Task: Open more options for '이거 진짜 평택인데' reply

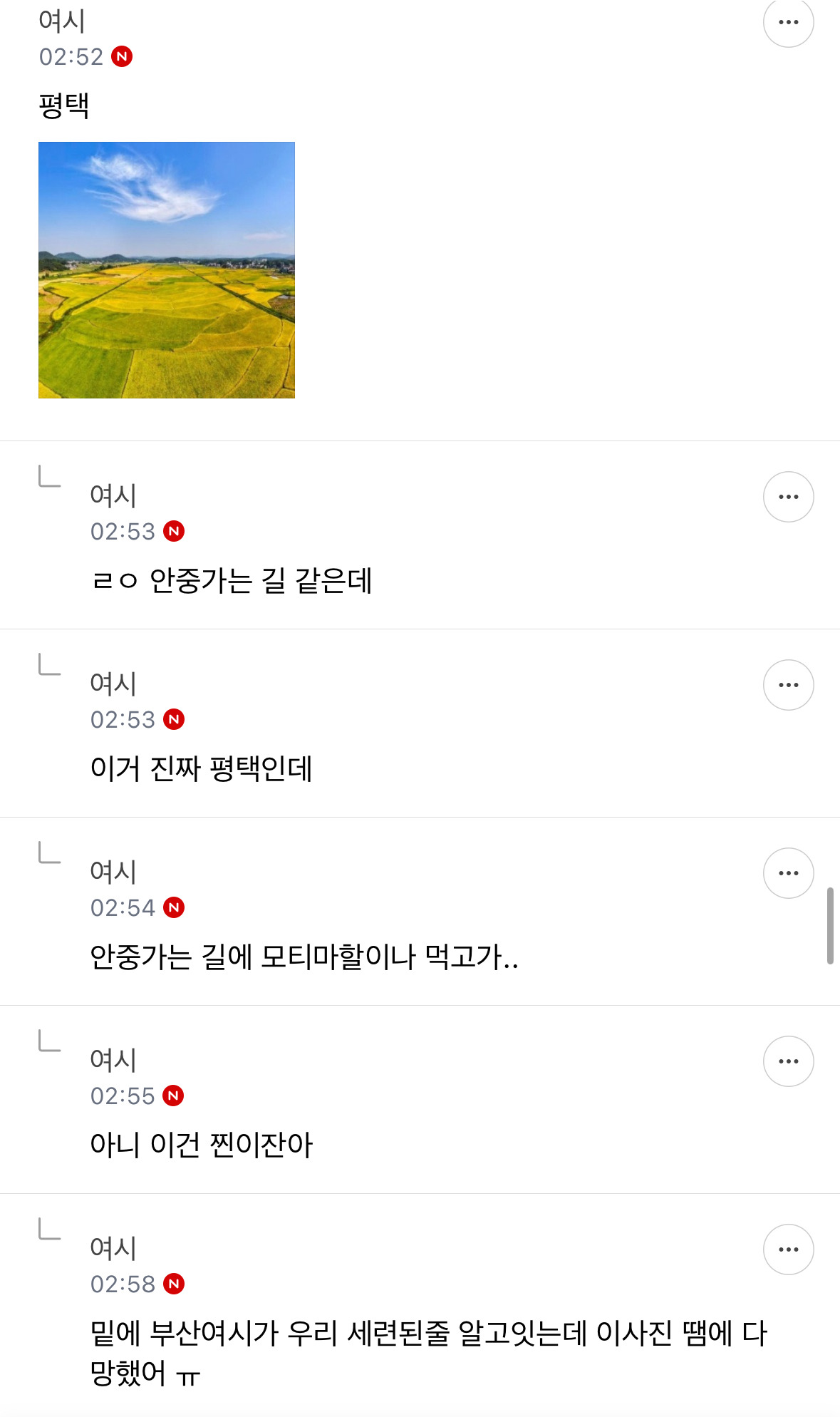Action: click(x=788, y=685)
